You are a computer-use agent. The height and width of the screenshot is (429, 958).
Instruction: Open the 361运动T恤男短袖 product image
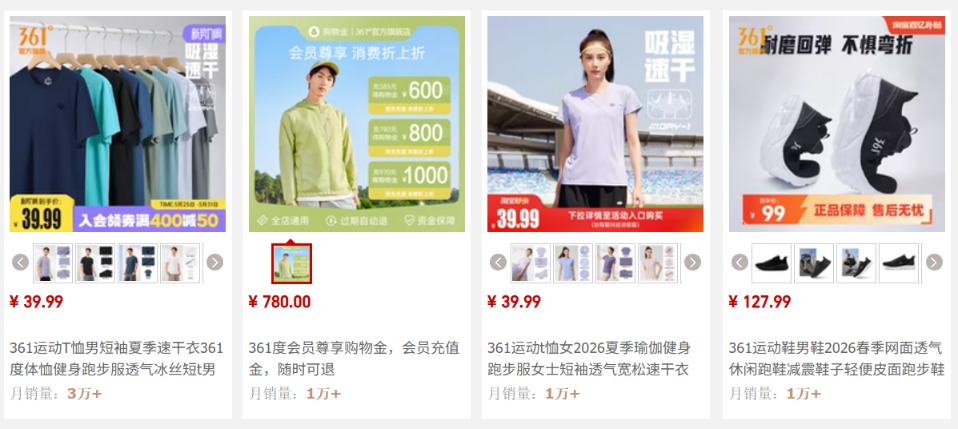click(118, 124)
